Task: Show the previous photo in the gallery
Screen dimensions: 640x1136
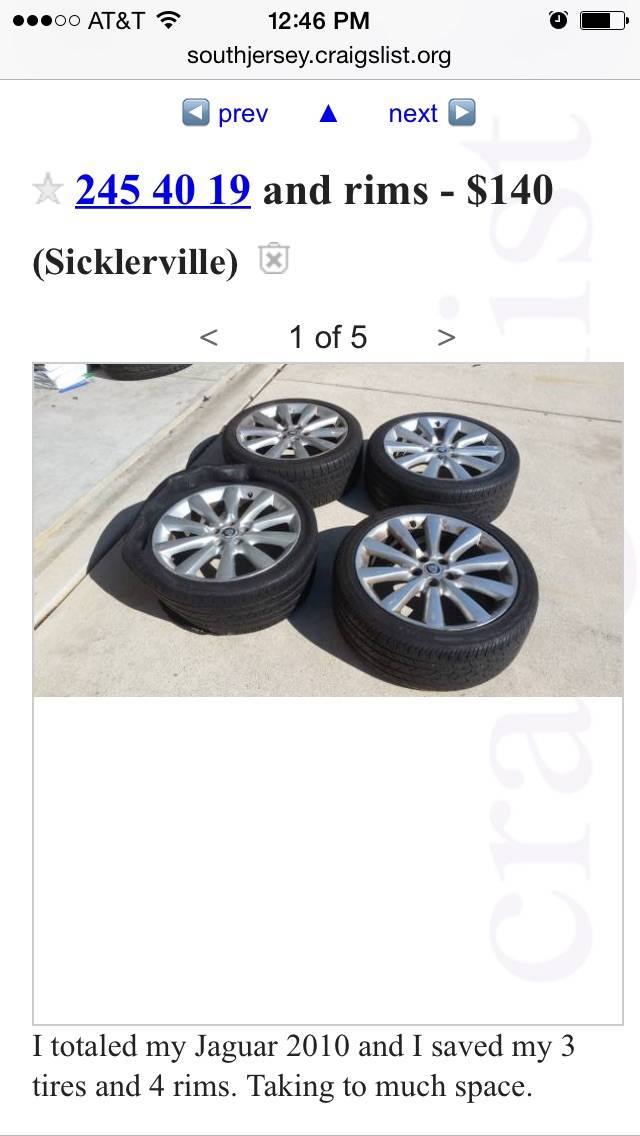Action: click(208, 338)
